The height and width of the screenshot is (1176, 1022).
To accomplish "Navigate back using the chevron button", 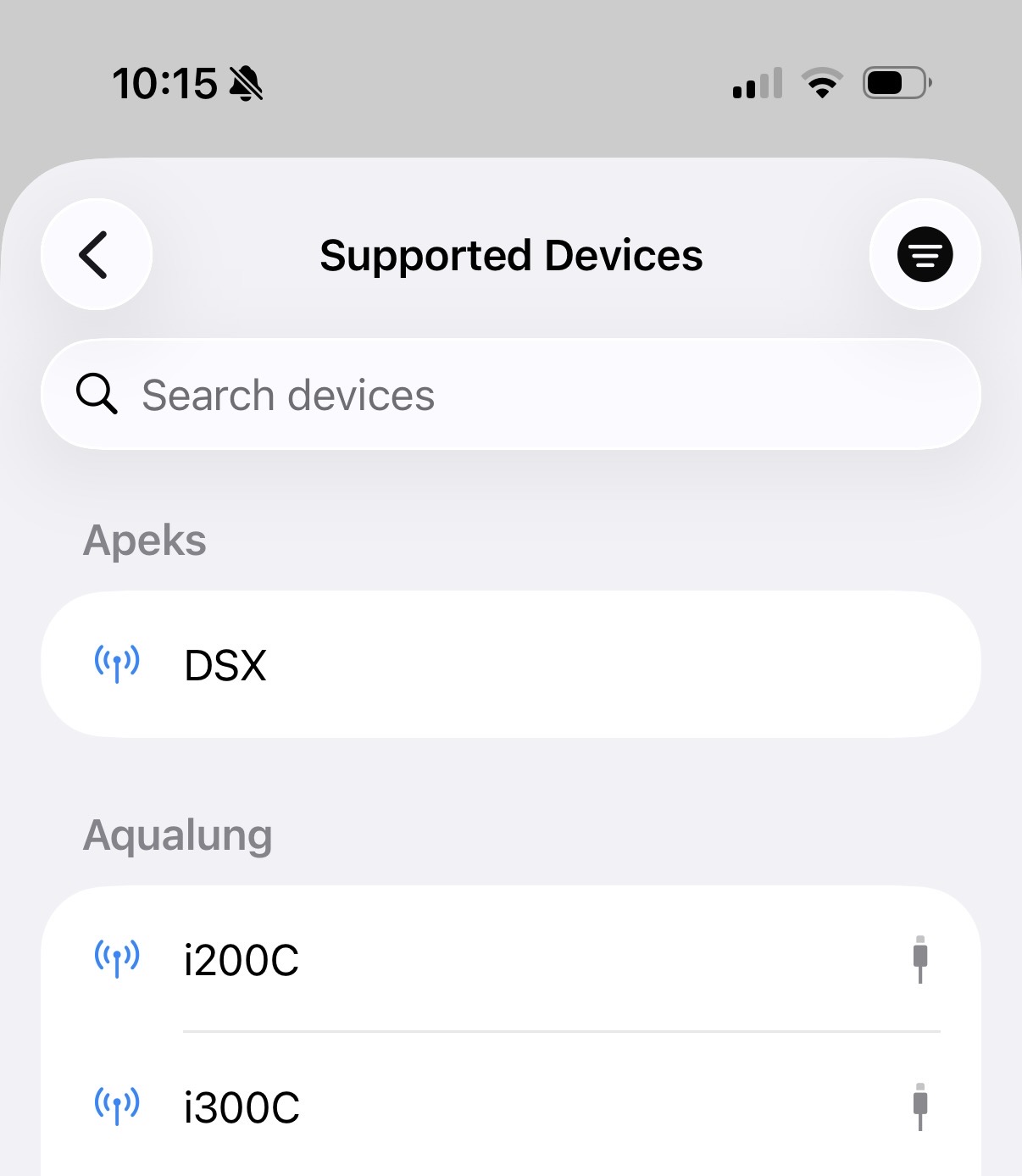I will (x=96, y=254).
